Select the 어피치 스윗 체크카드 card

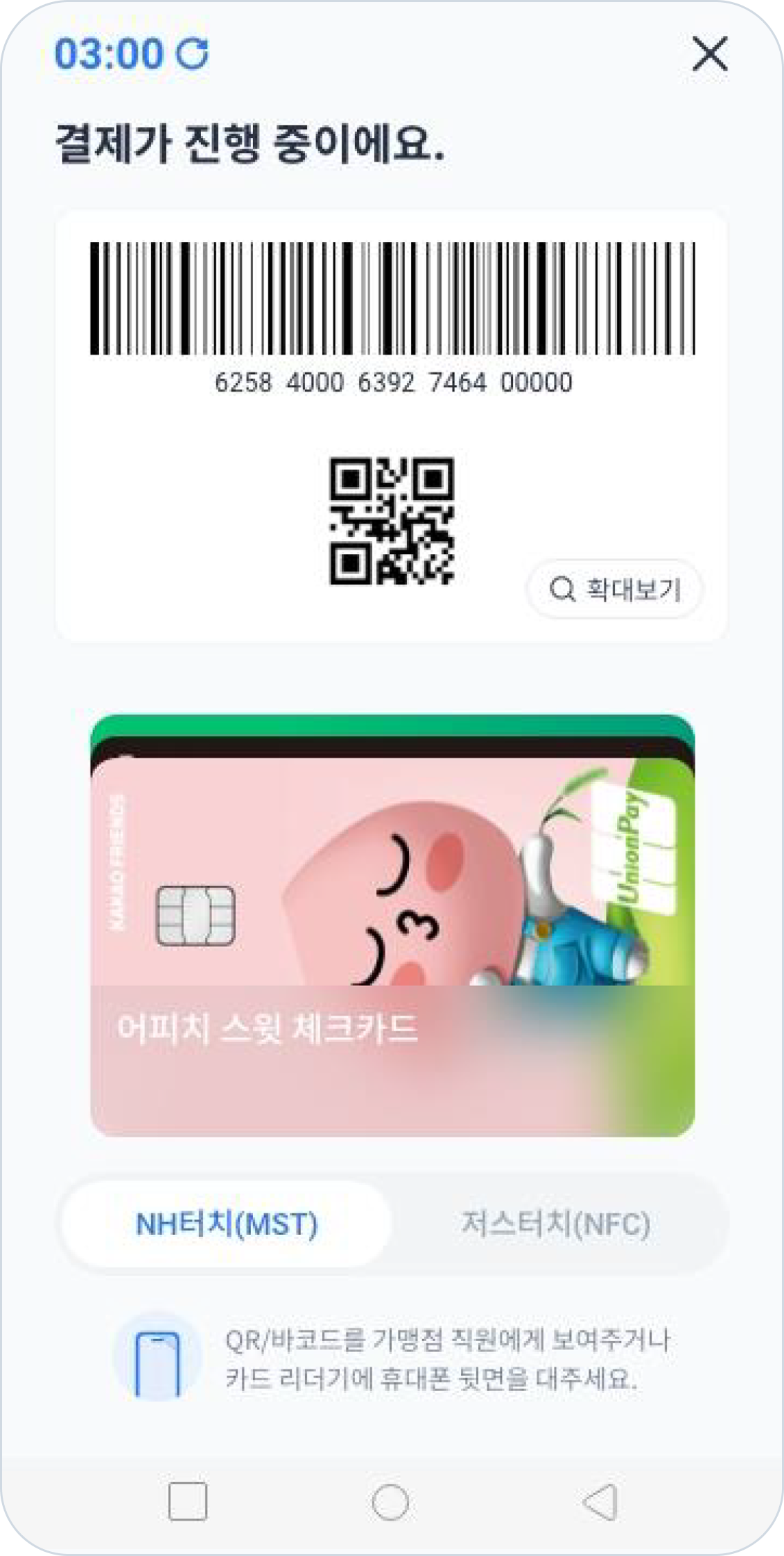click(392, 946)
